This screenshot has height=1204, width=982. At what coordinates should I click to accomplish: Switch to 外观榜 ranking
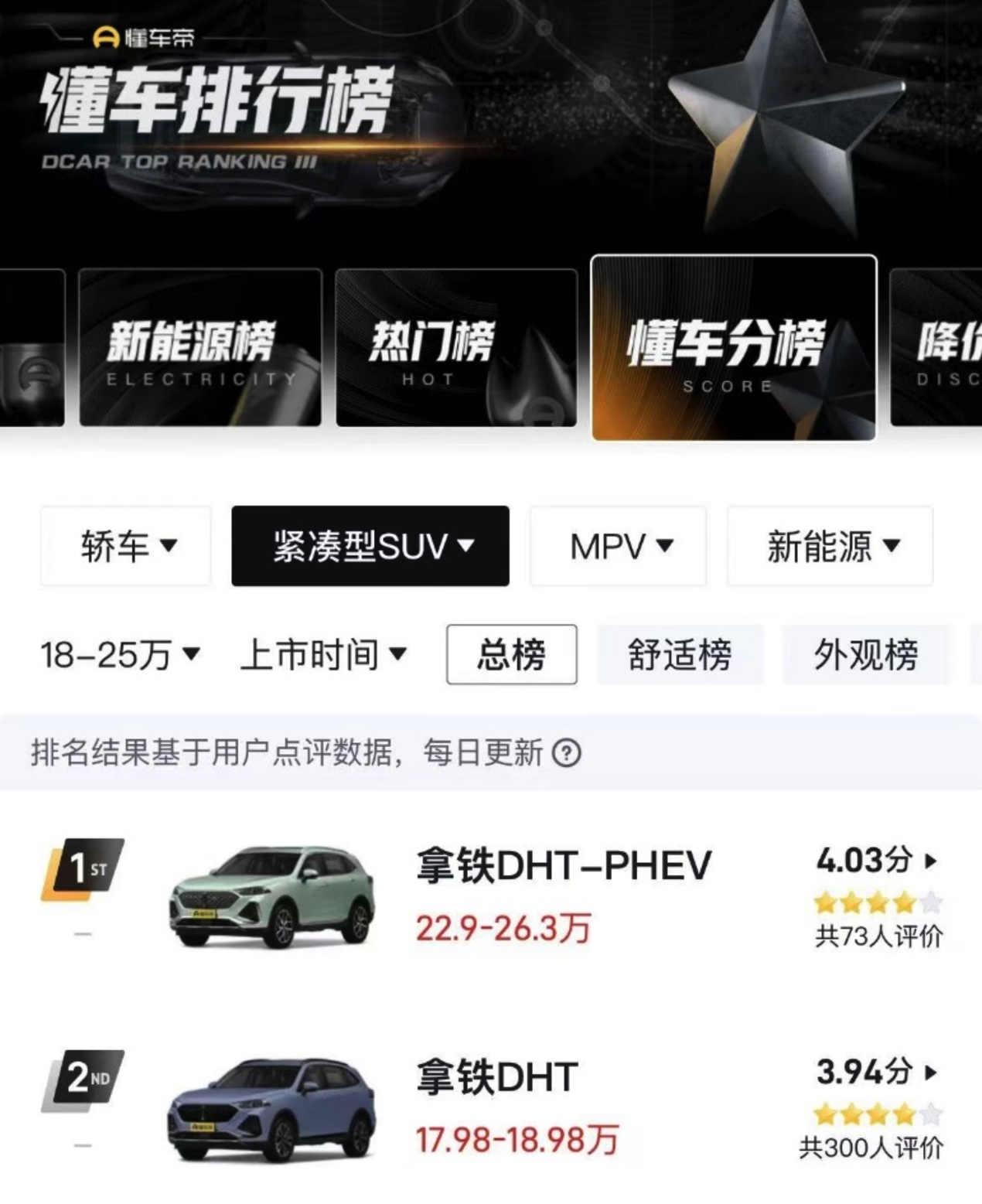865,655
